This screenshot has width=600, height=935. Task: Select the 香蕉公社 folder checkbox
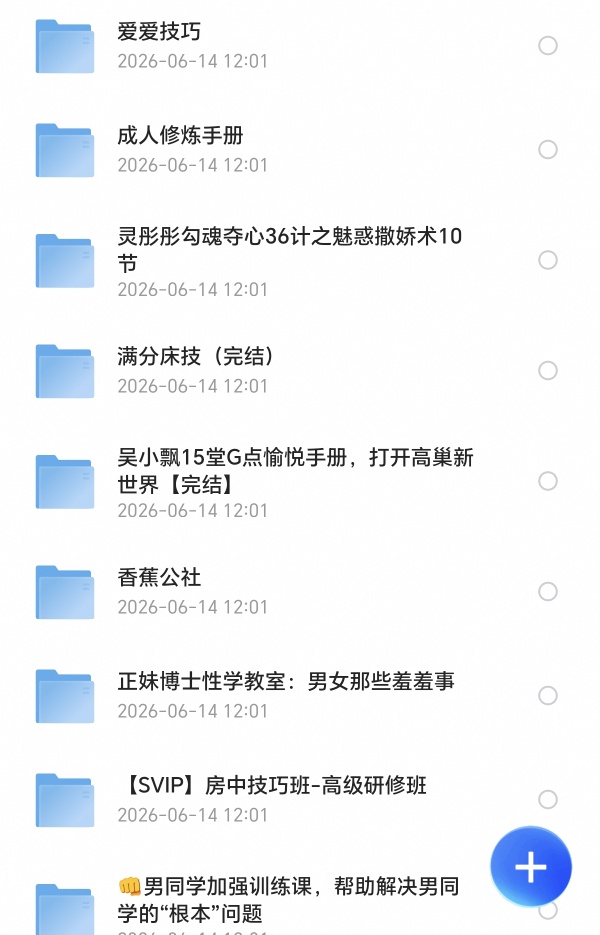click(548, 591)
